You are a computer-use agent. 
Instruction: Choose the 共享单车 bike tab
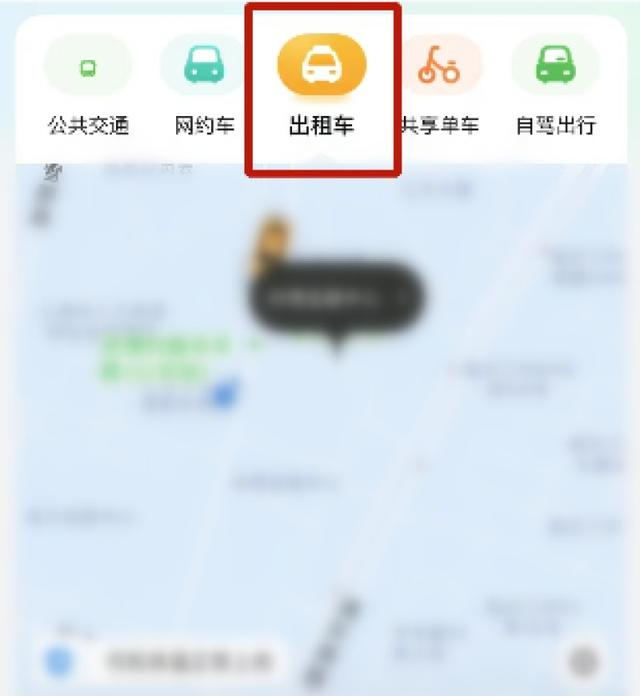(x=439, y=85)
